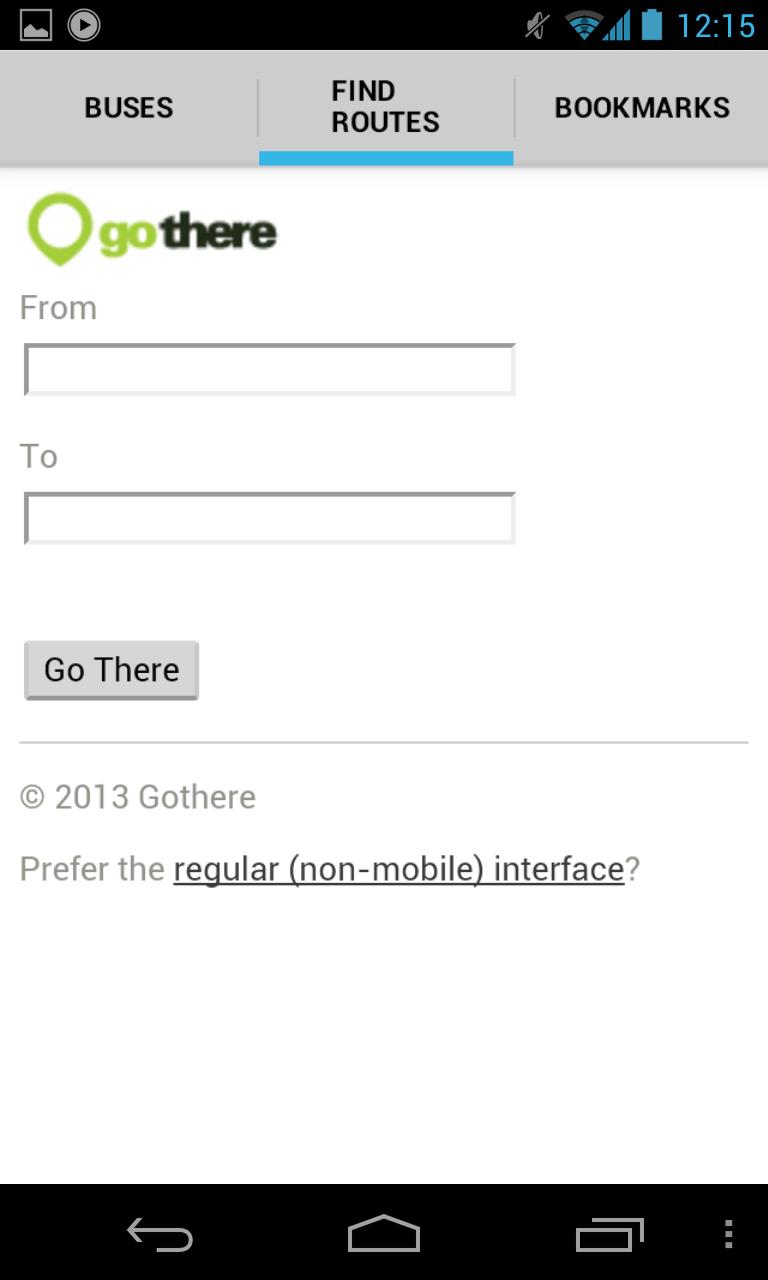Open the Bookmarks tab
The image size is (768, 1280).
coord(642,108)
